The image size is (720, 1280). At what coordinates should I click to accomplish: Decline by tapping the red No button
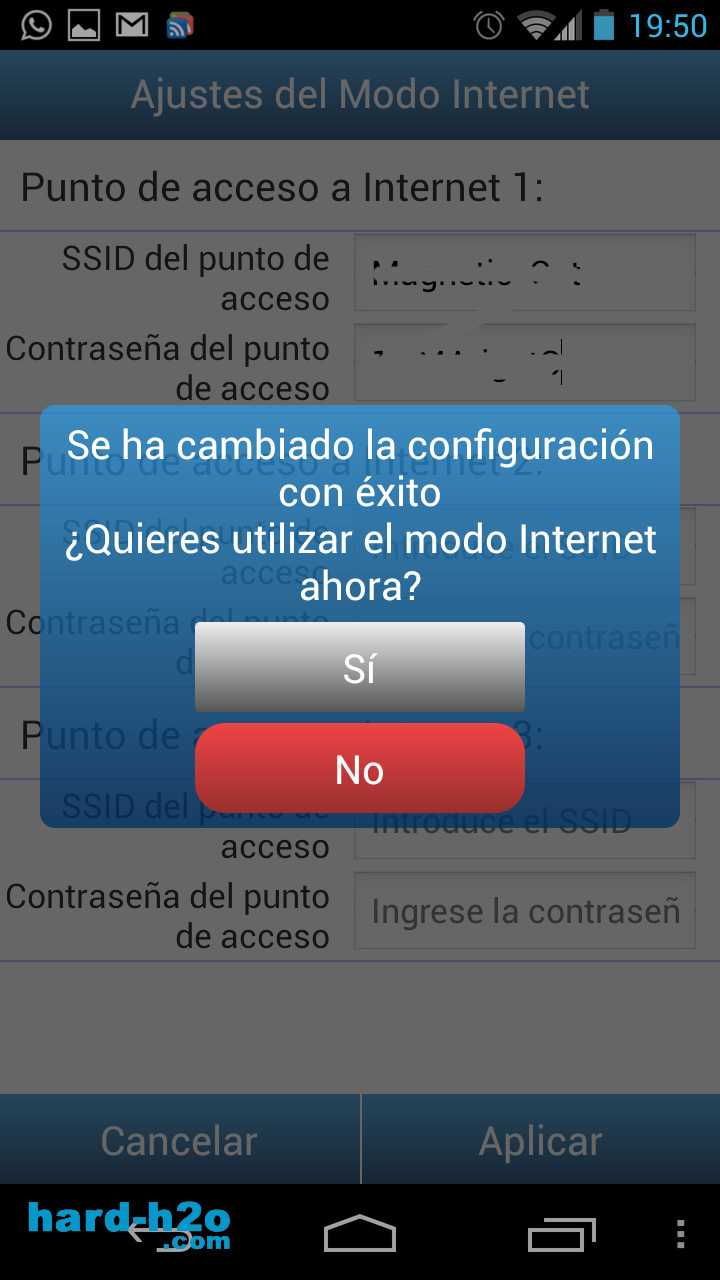click(360, 768)
